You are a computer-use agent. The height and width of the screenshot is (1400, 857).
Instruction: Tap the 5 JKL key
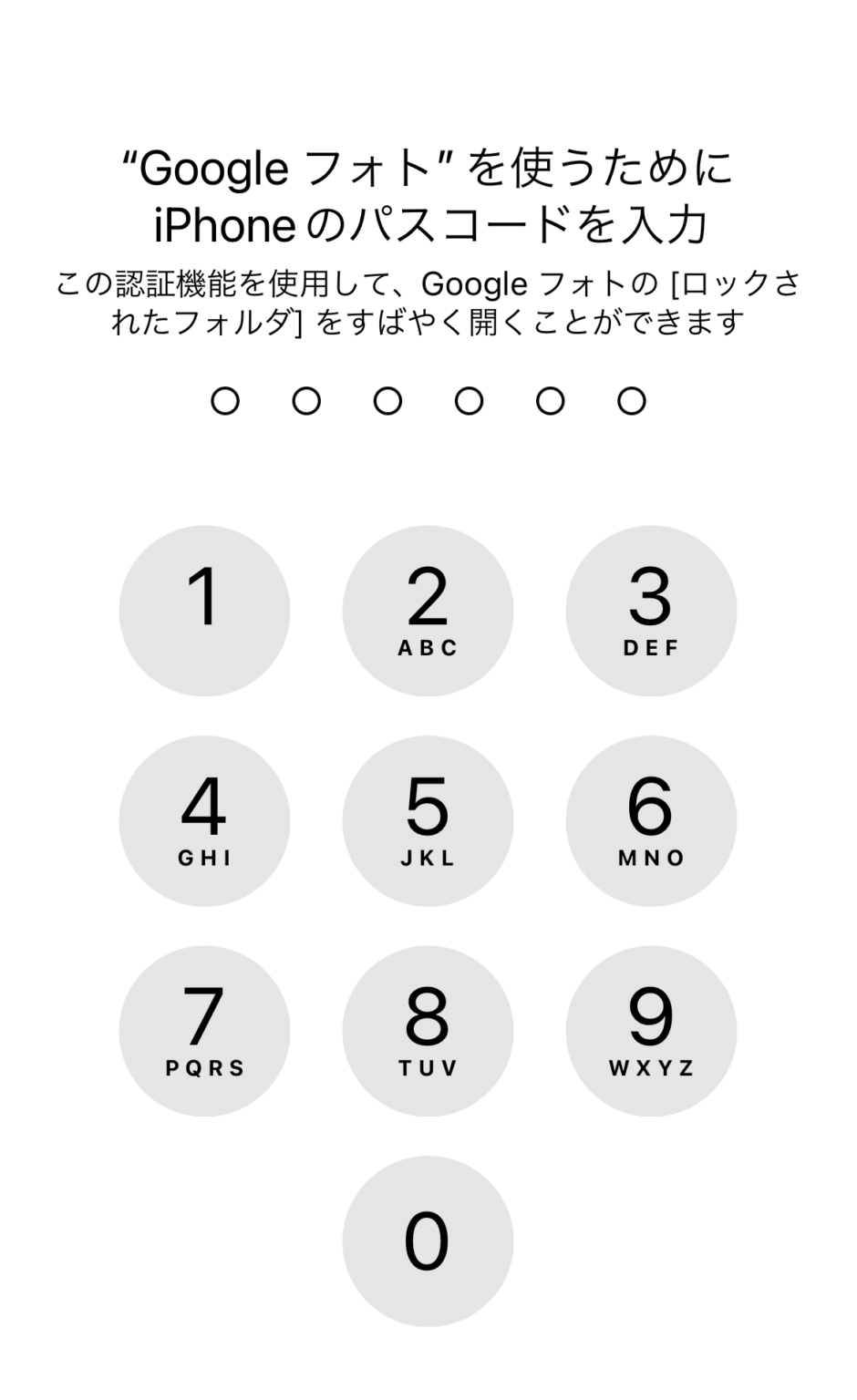[428, 820]
